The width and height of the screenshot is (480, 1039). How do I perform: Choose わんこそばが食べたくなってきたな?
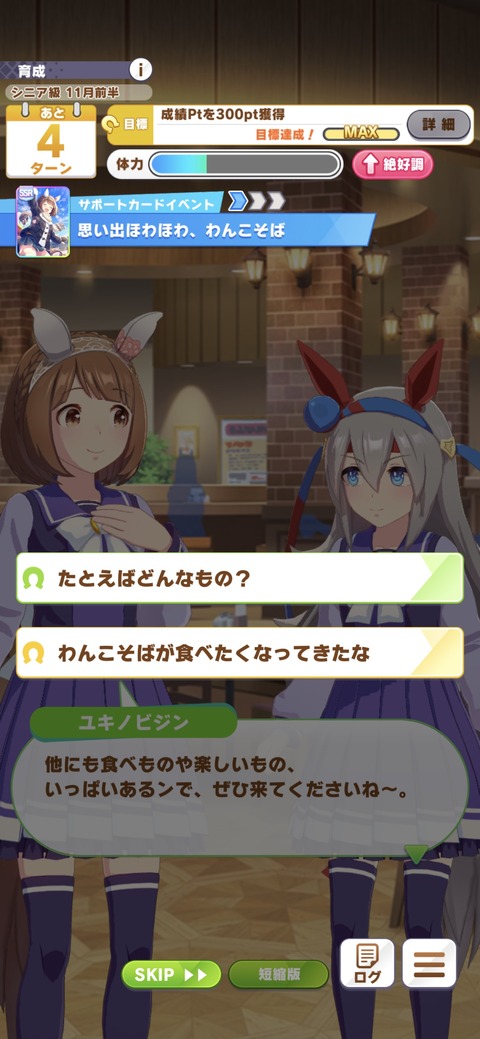[240, 653]
